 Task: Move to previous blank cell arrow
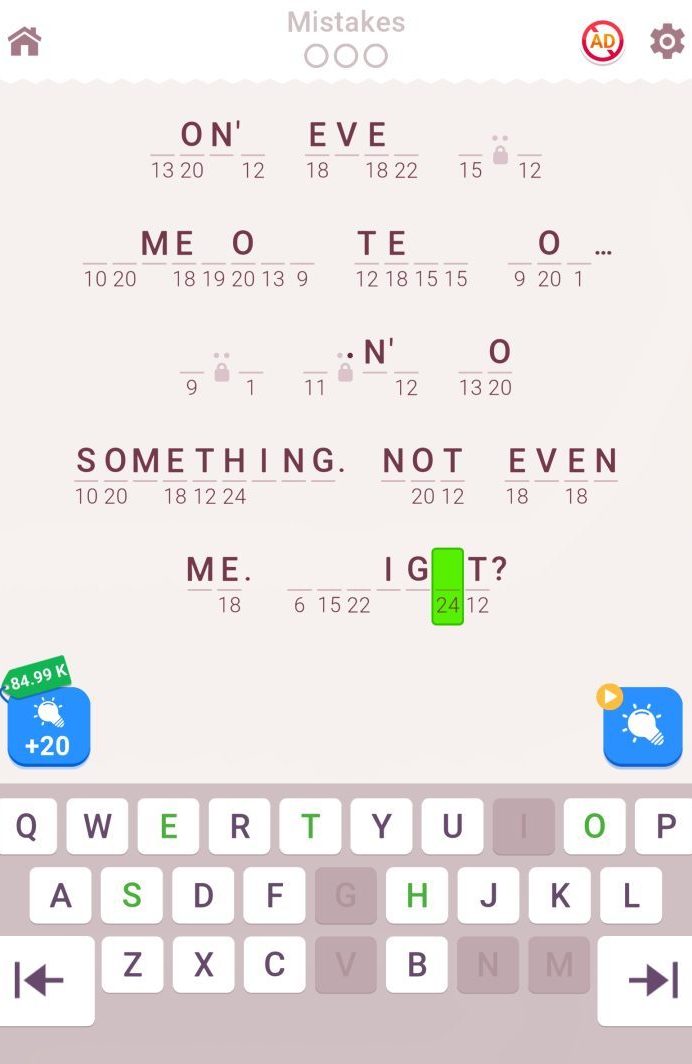pyautogui.click(x=47, y=980)
